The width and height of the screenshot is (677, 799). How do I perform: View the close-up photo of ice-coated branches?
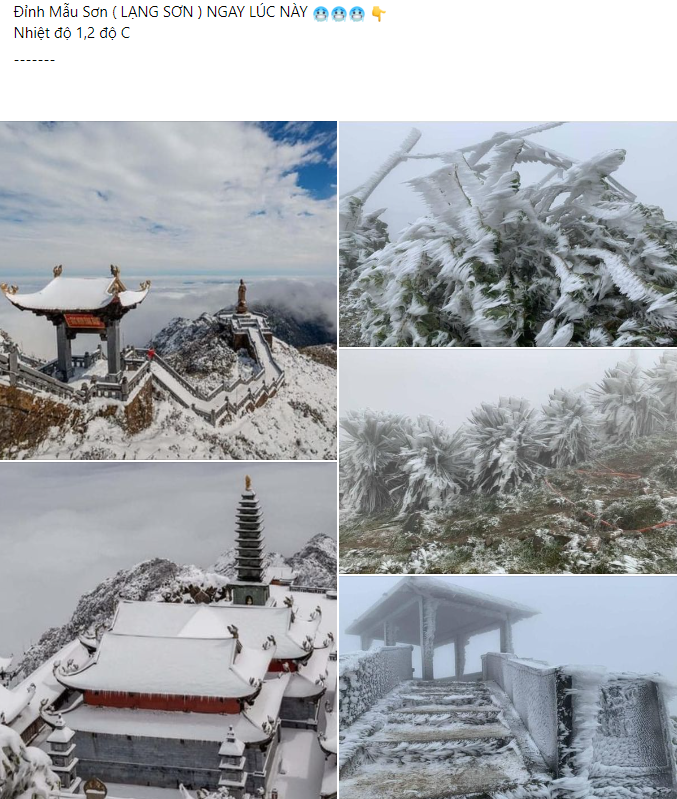tap(508, 233)
